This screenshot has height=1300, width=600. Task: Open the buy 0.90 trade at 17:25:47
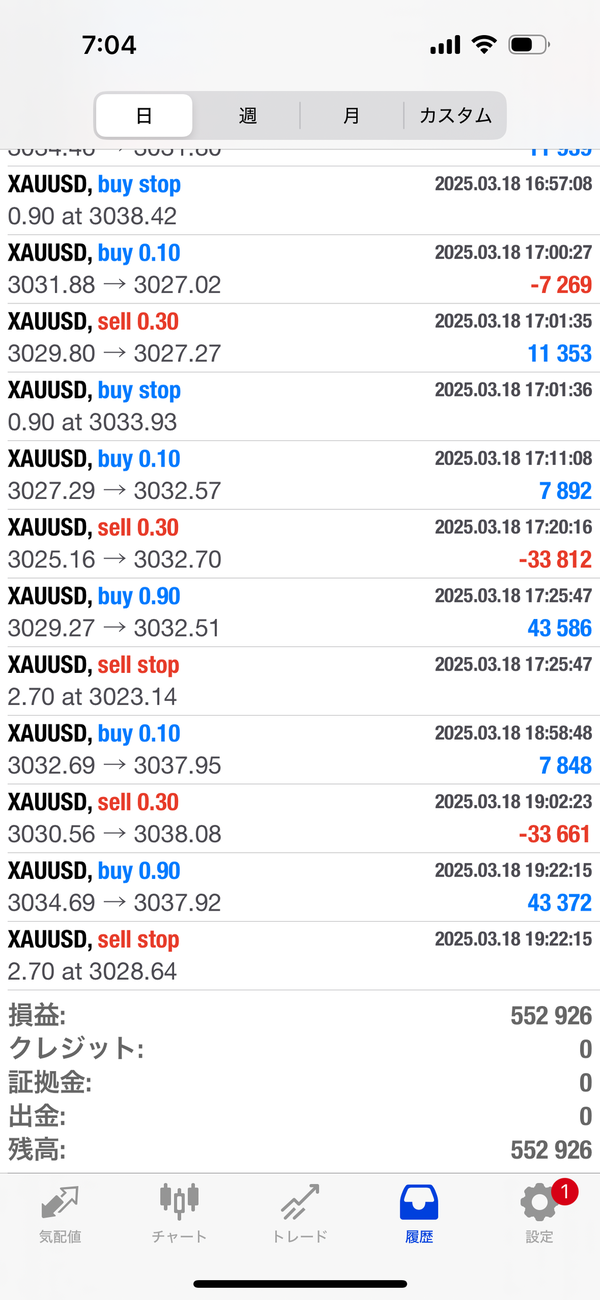(300, 612)
